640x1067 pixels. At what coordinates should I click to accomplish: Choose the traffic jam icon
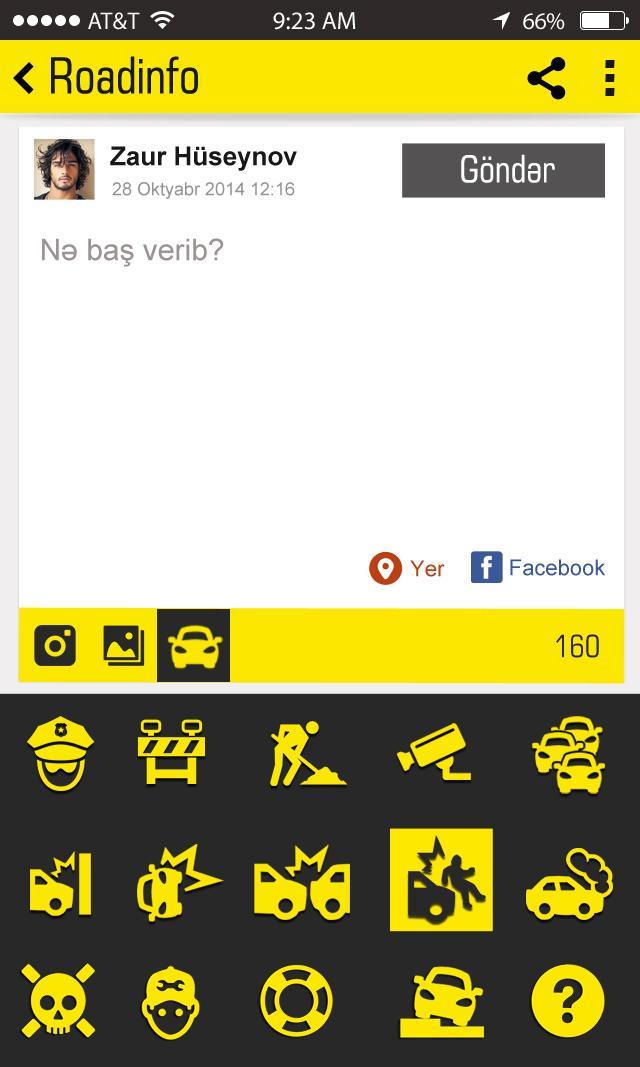point(568,755)
